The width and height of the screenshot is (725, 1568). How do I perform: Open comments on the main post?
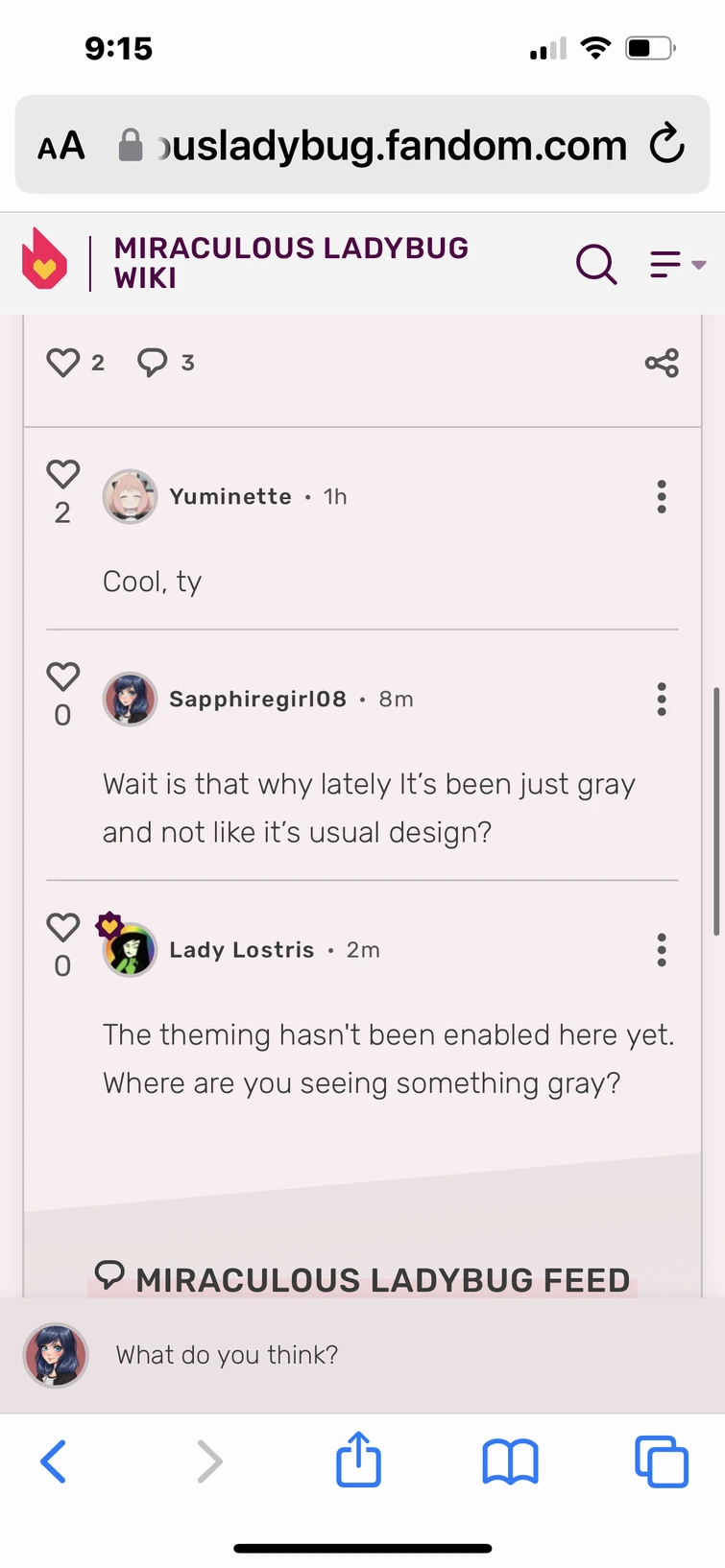coord(152,363)
